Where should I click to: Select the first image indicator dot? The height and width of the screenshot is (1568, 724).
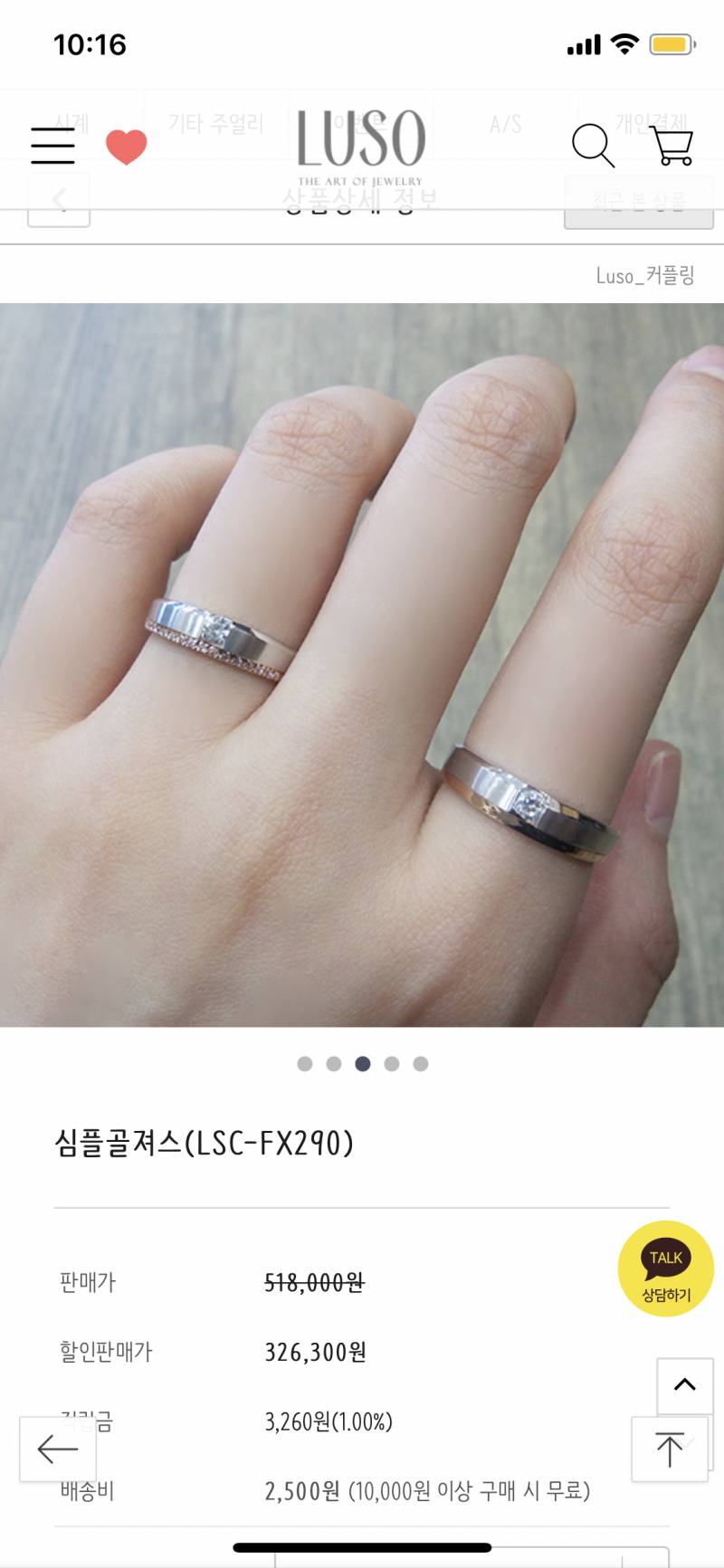point(305,1064)
